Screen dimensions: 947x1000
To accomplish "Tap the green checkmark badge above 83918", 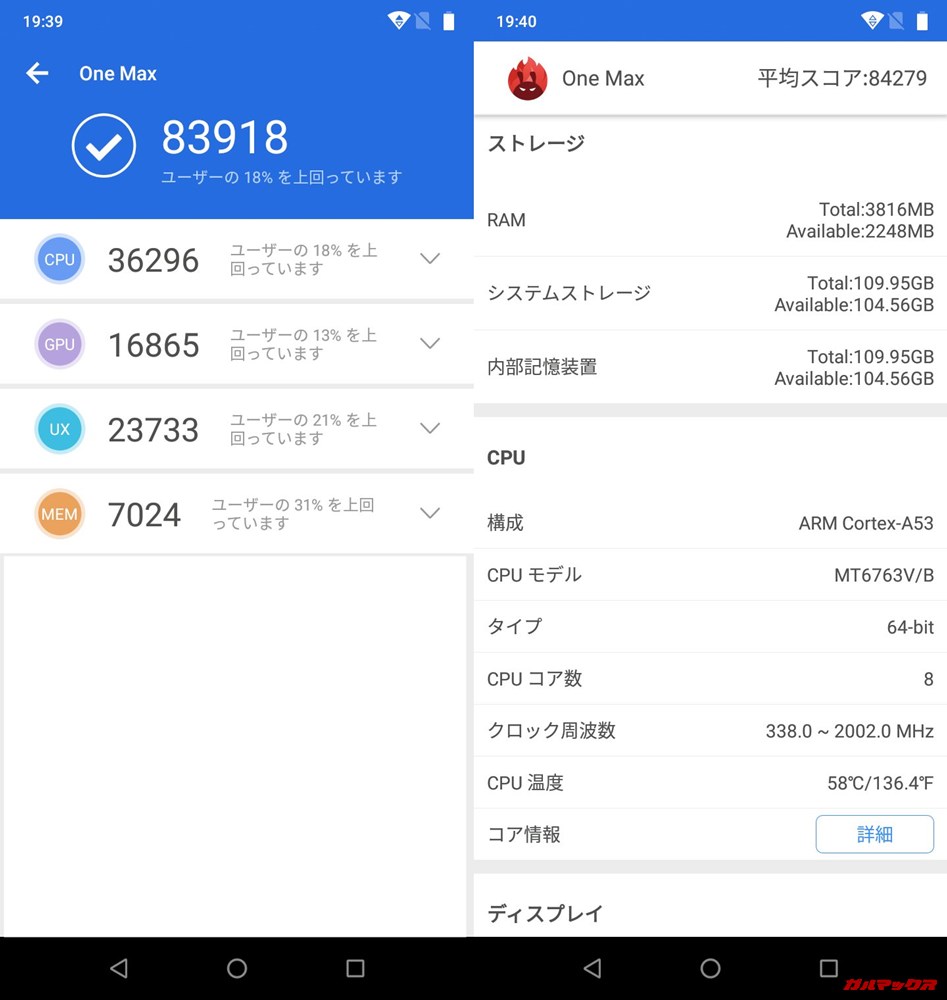I will pos(104,145).
